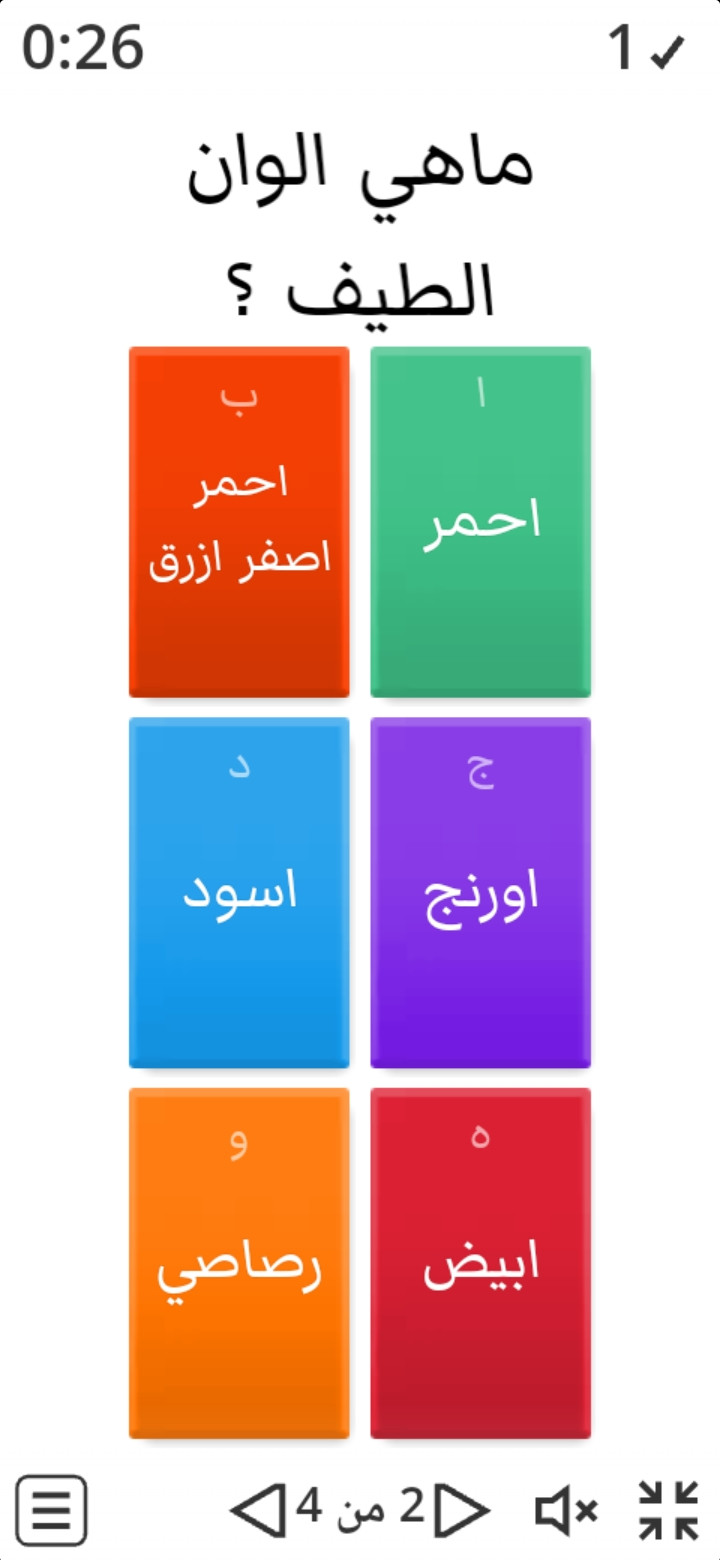Select answer ا labeled احمر
This screenshot has height=1560, width=720.
[480, 522]
